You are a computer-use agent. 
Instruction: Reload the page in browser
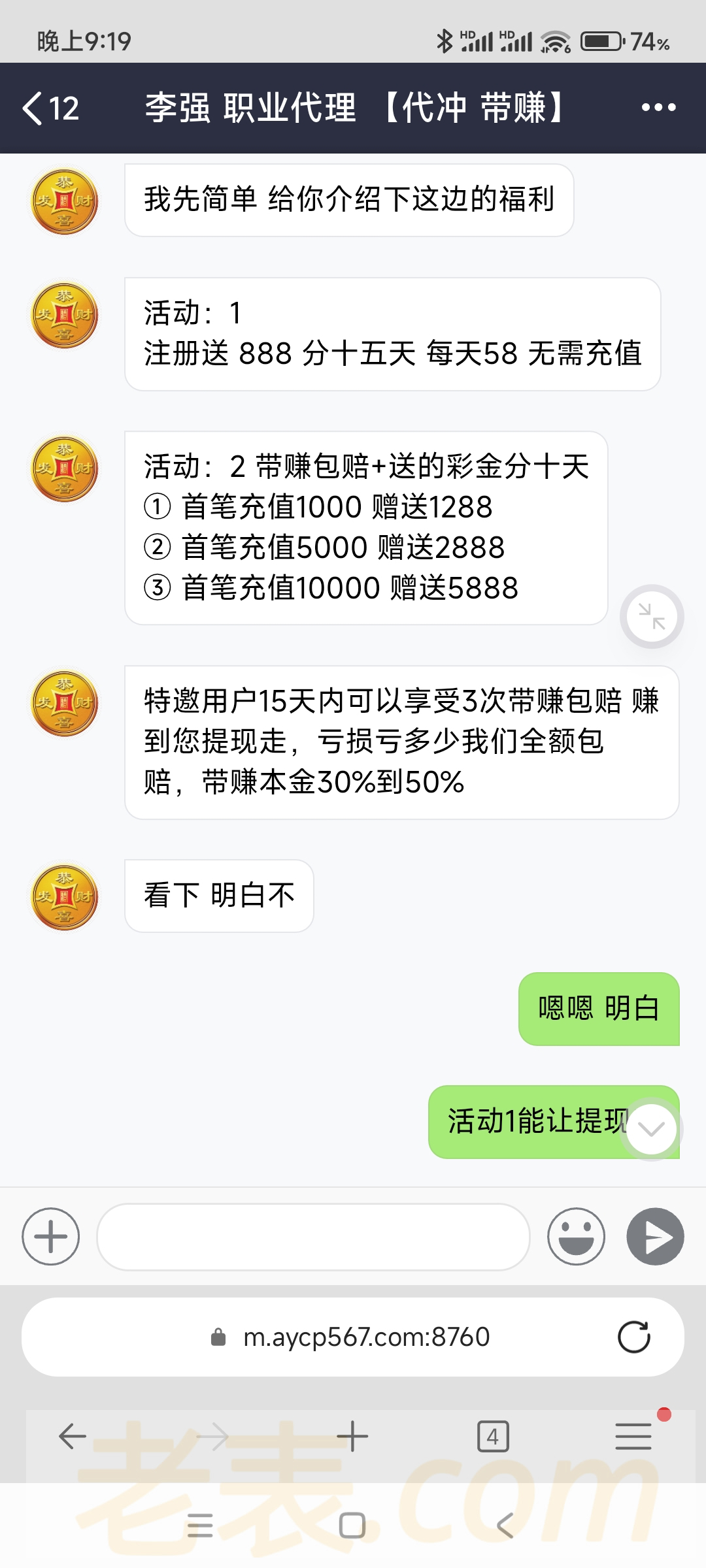click(633, 1337)
